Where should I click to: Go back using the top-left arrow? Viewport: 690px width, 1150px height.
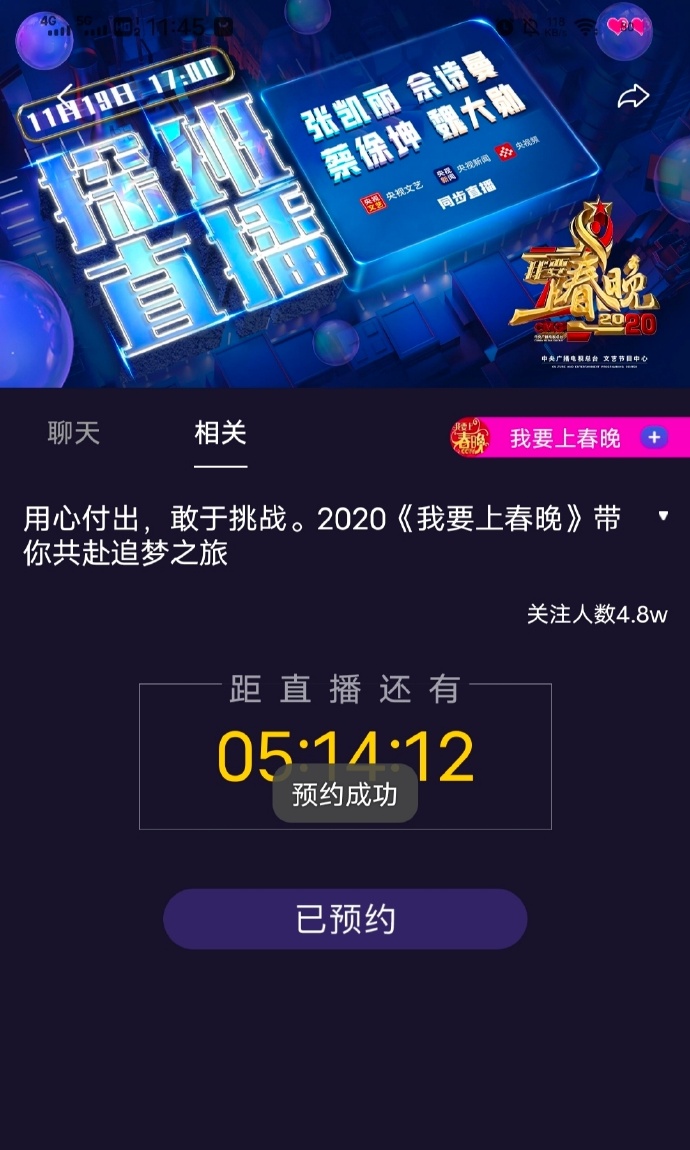pyautogui.click(x=65, y=95)
